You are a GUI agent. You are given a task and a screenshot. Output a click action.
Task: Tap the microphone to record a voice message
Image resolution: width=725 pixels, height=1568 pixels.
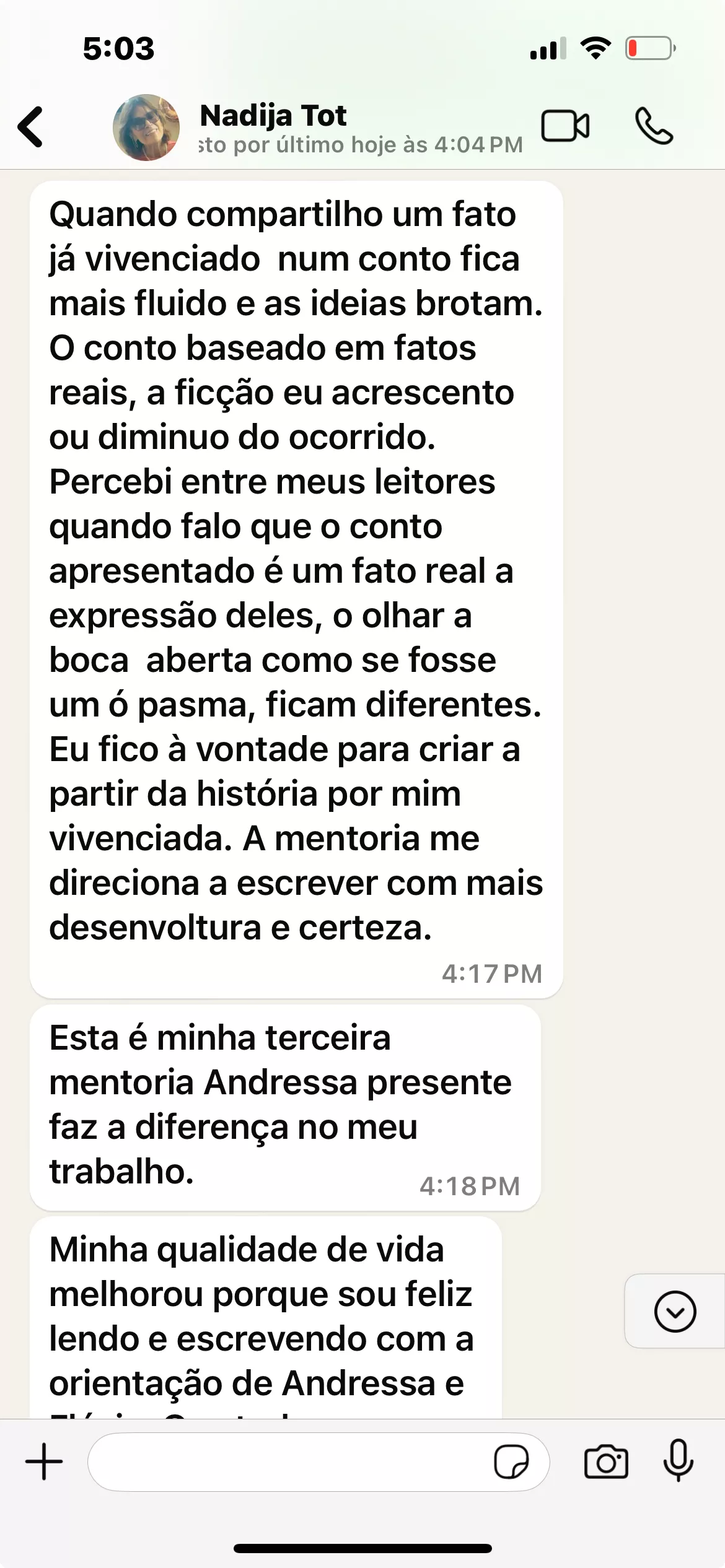tap(679, 1460)
